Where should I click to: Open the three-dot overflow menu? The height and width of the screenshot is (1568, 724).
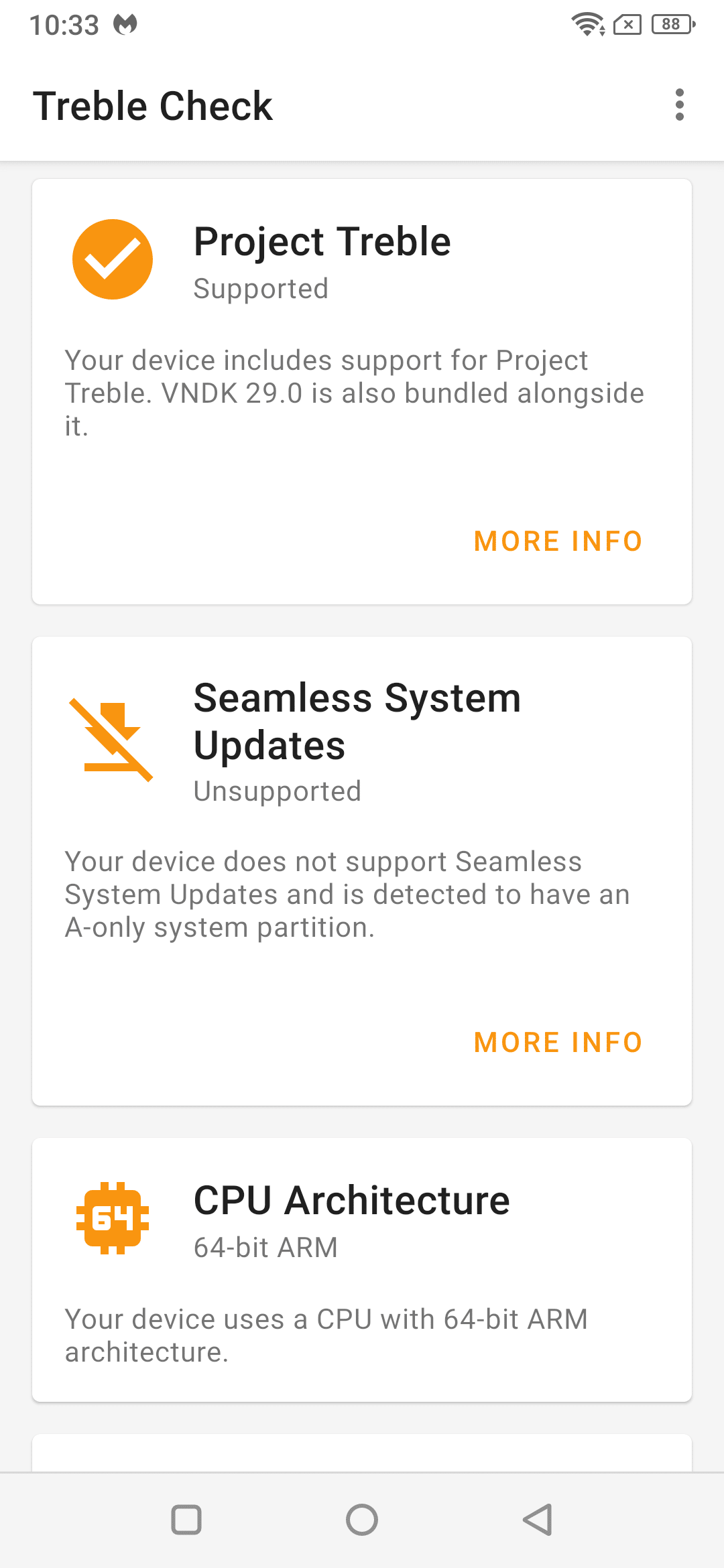[679, 105]
